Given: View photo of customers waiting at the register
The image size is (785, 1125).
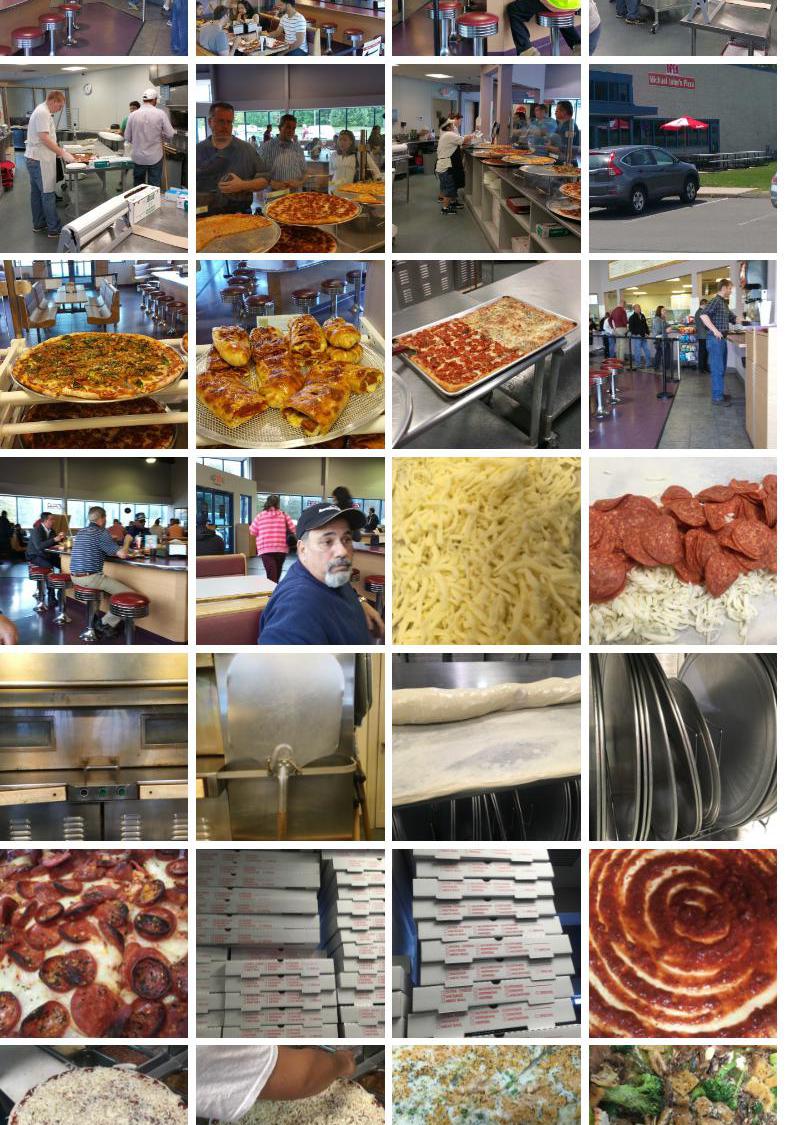Looking at the screenshot, I should tap(682, 354).
